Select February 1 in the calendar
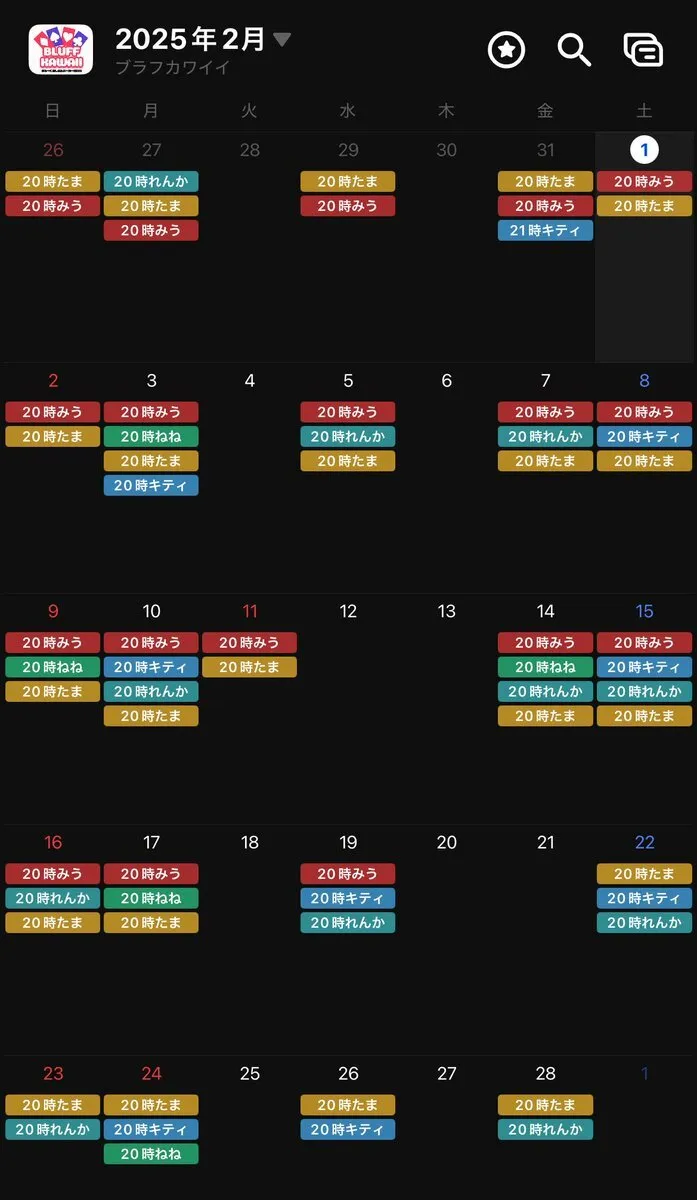 pyautogui.click(x=644, y=150)
